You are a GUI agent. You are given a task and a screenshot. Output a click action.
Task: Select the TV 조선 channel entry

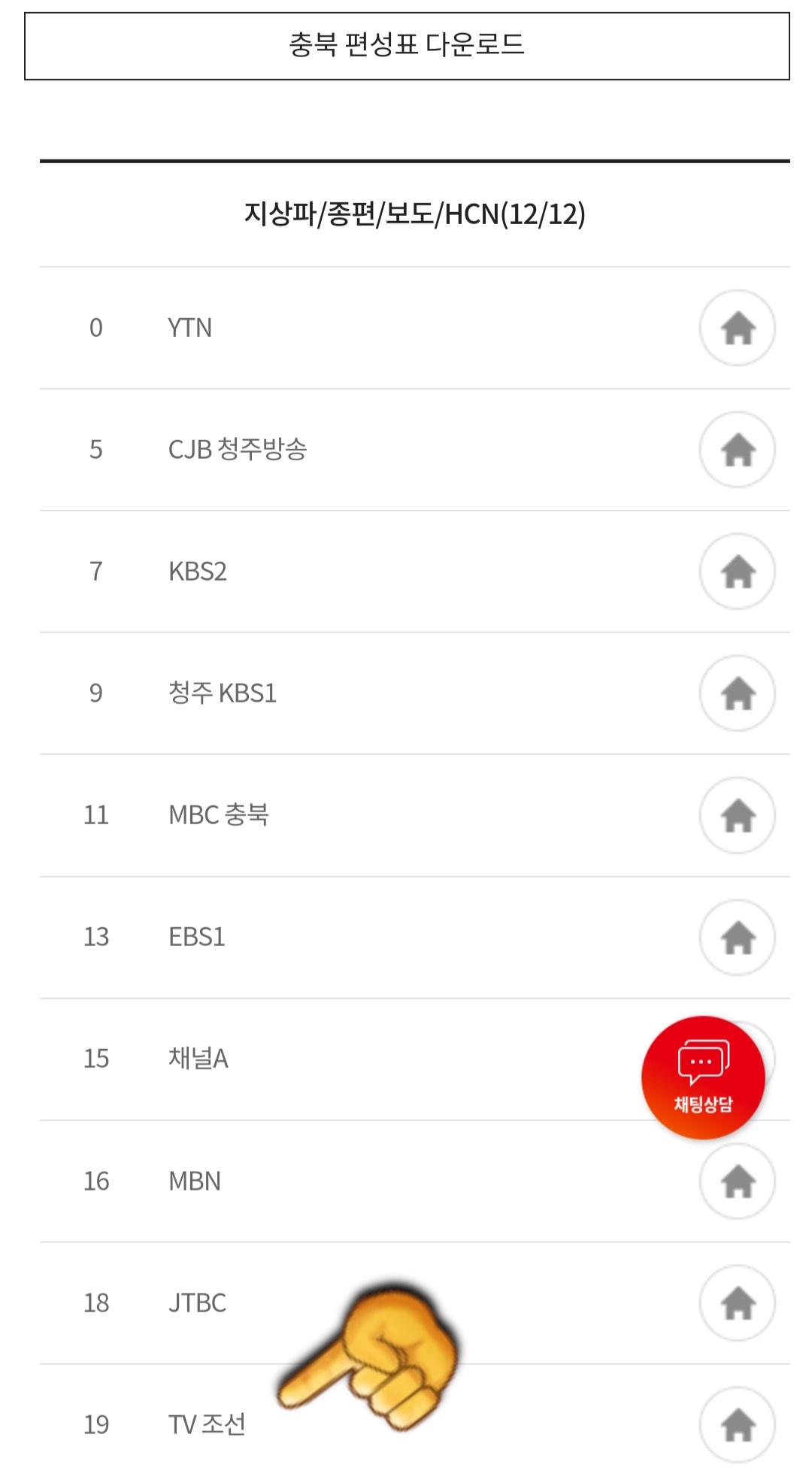click(x=208, y=1425)
